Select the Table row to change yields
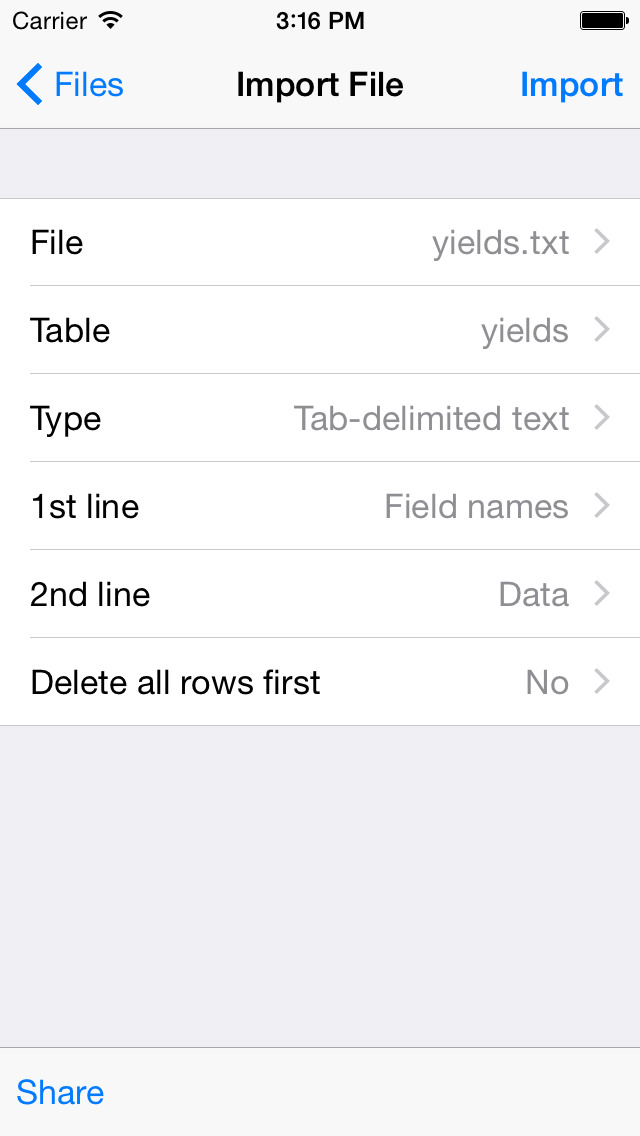Screen dimensions: 640x1136 pyautogui.click(x=320, y=330)
